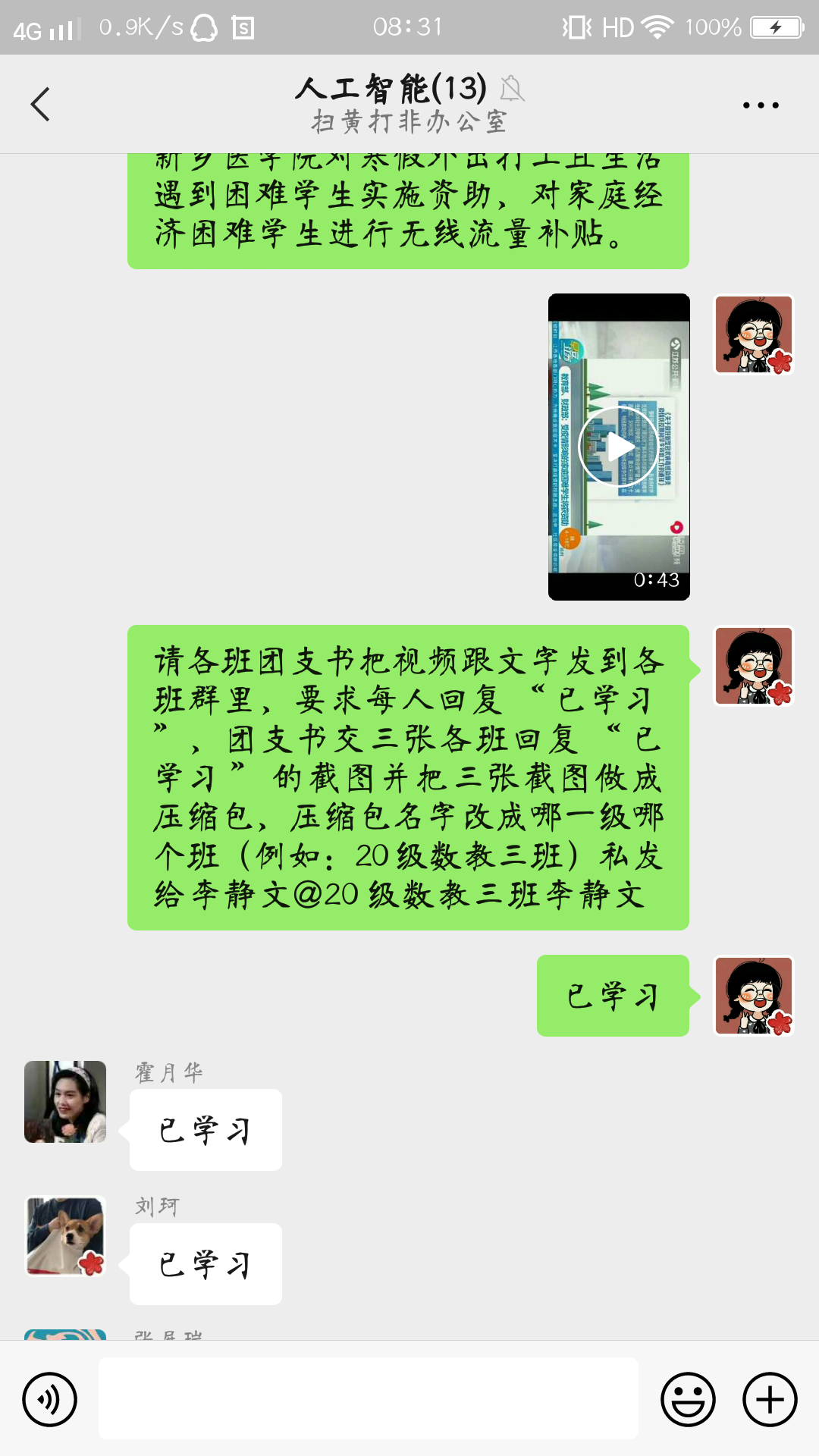Go back to the chat list
Image resolution: width=819 pixels, height=1456 pixels.
tap(40, 104)
